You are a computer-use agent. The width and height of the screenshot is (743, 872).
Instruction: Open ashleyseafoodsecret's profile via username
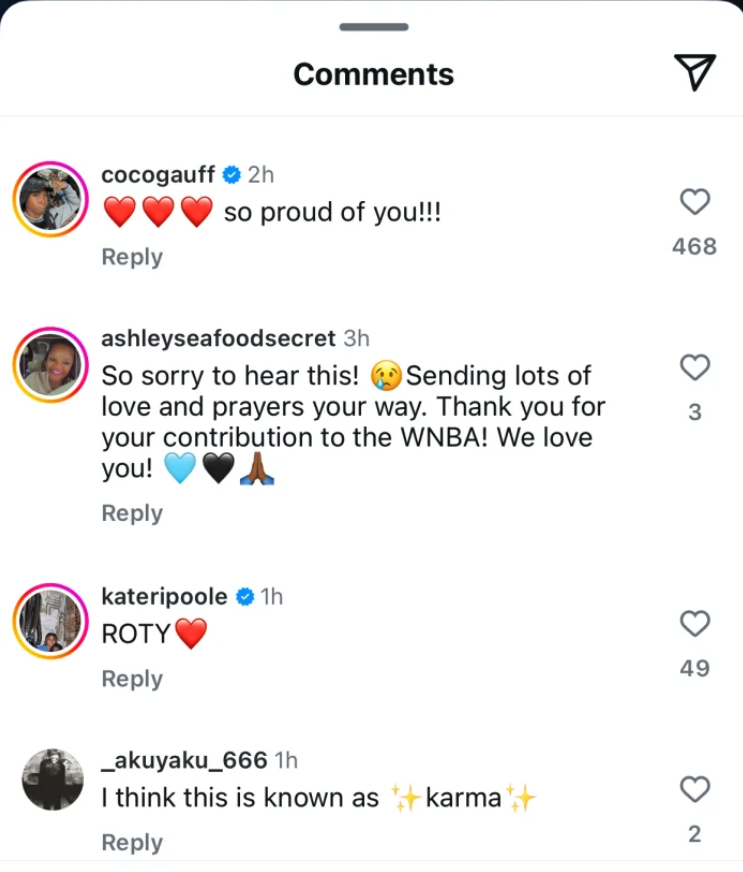coord(219,339)
